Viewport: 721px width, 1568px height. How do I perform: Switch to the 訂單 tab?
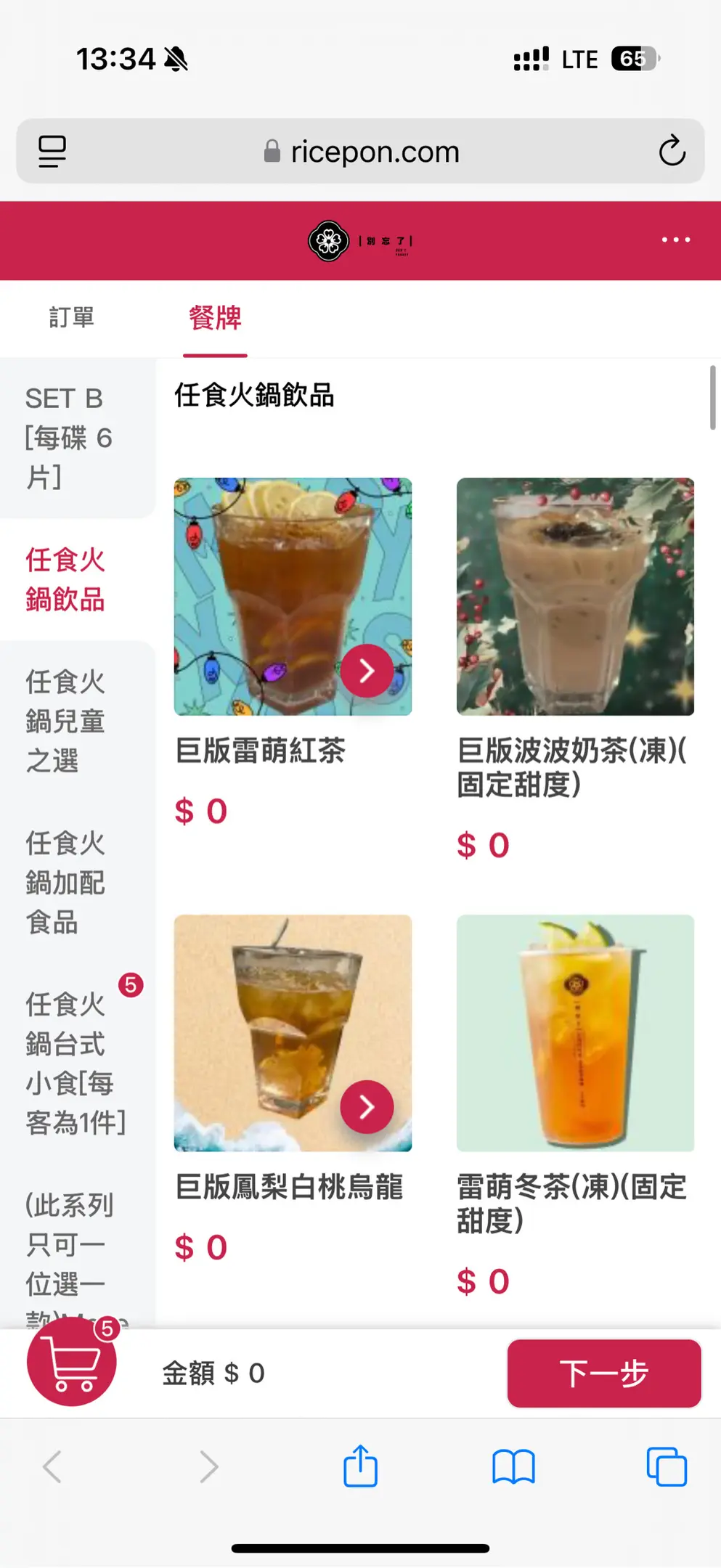click(x=71, y=318)
